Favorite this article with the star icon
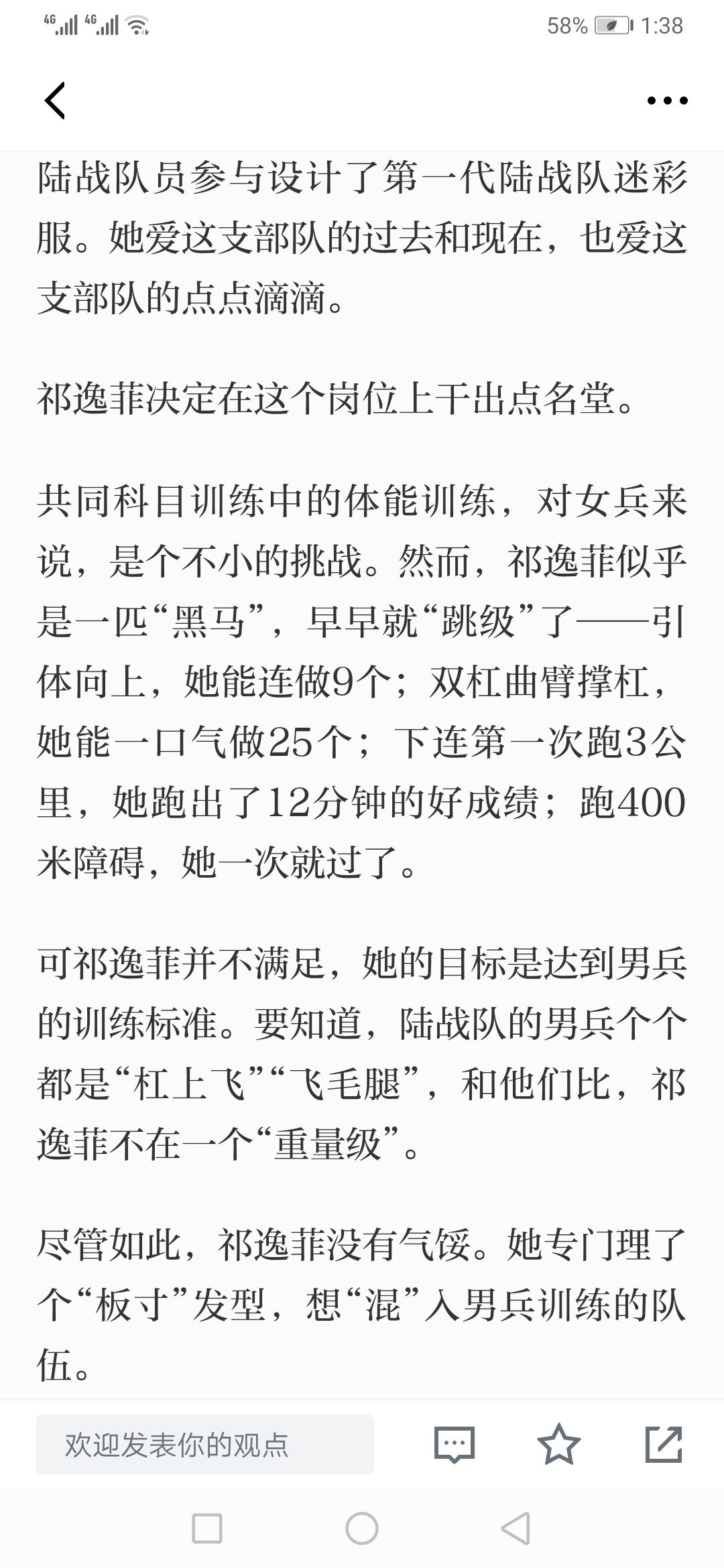 pyautogui.click(x=558, y=1444)
